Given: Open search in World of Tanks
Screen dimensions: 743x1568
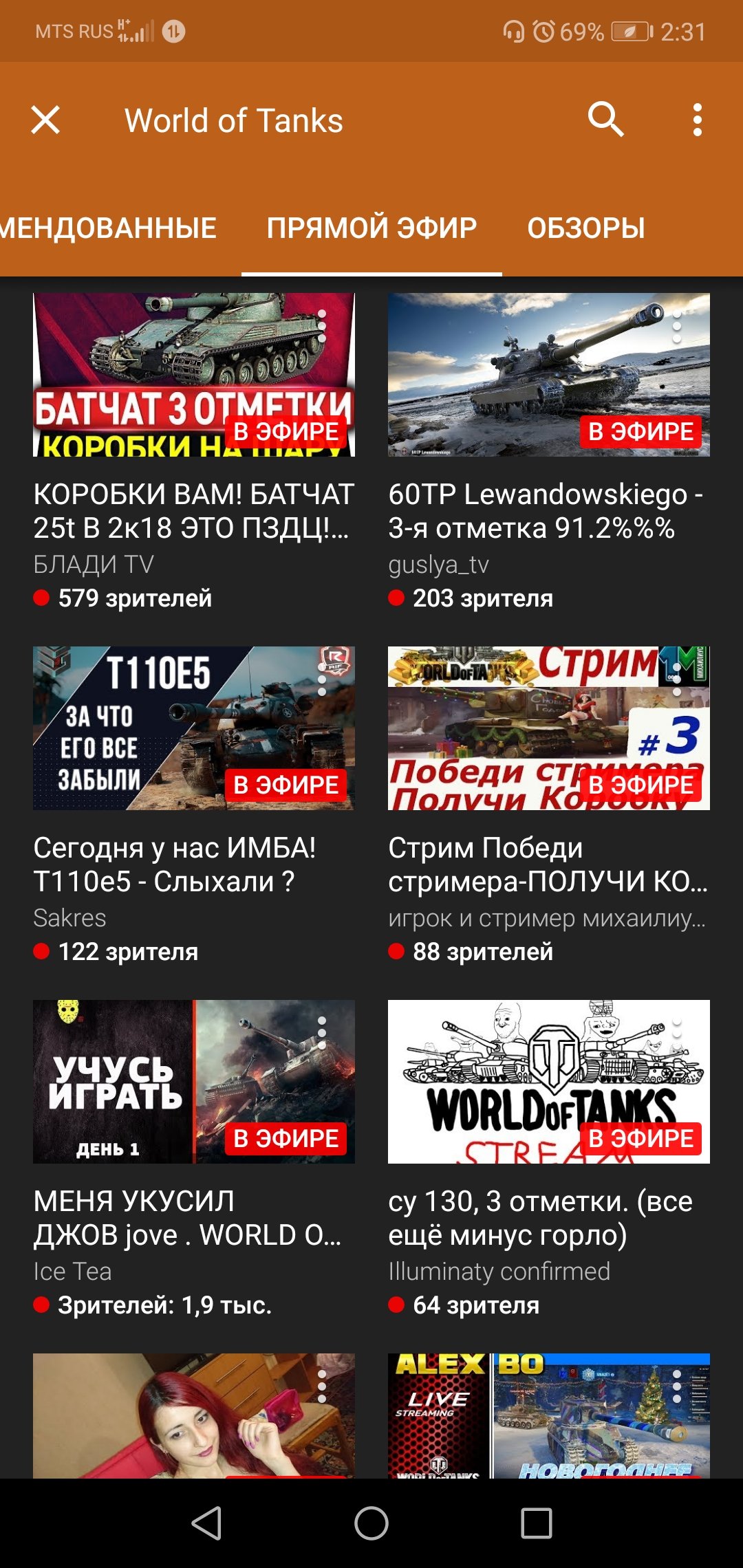Looking at the screenshot, I should pyautogui.click(x=605, y=120).
